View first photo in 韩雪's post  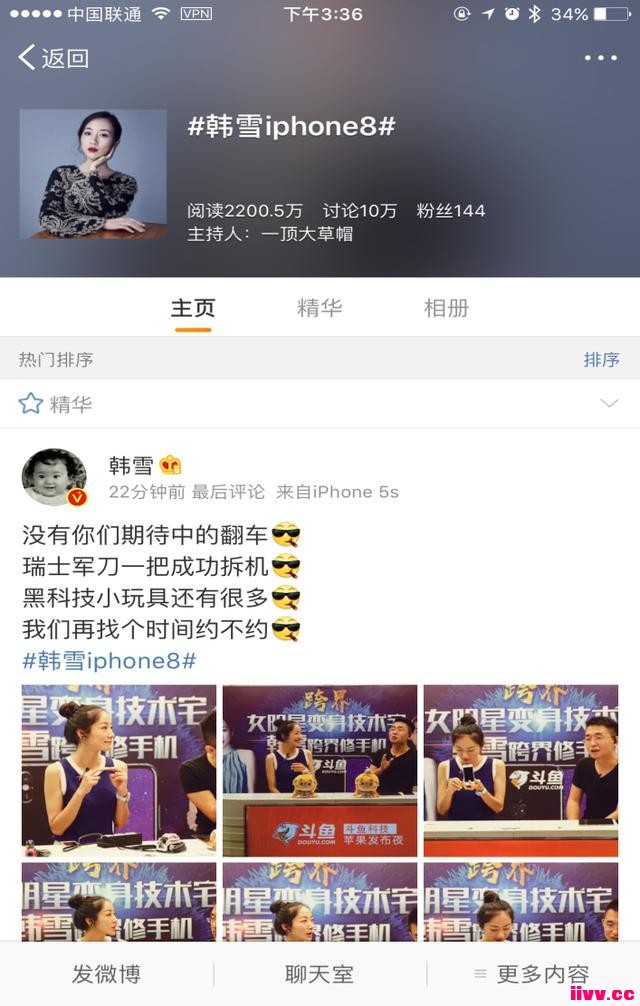pyautogui.click(x=119, y=770)
